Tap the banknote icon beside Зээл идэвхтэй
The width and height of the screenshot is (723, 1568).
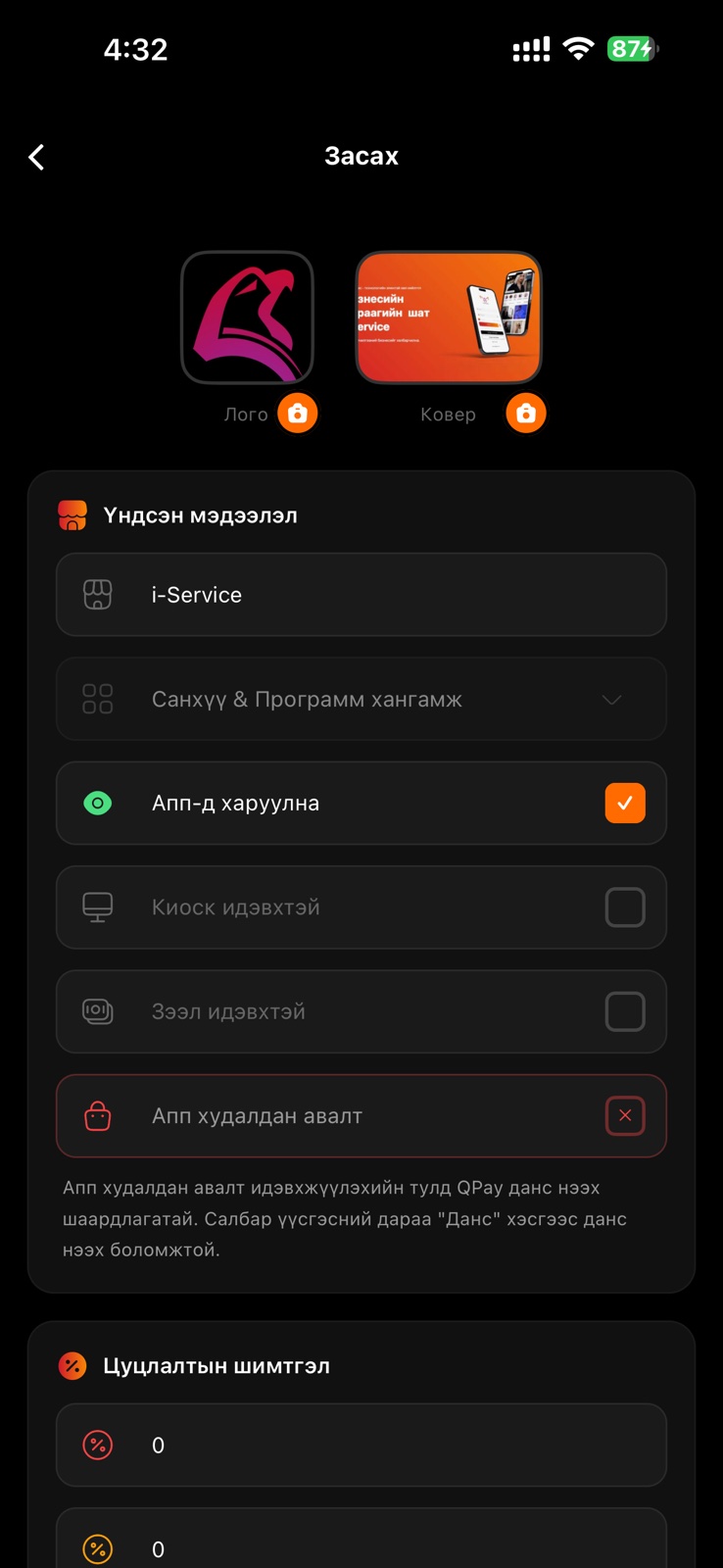click(x=97, y=1011)
